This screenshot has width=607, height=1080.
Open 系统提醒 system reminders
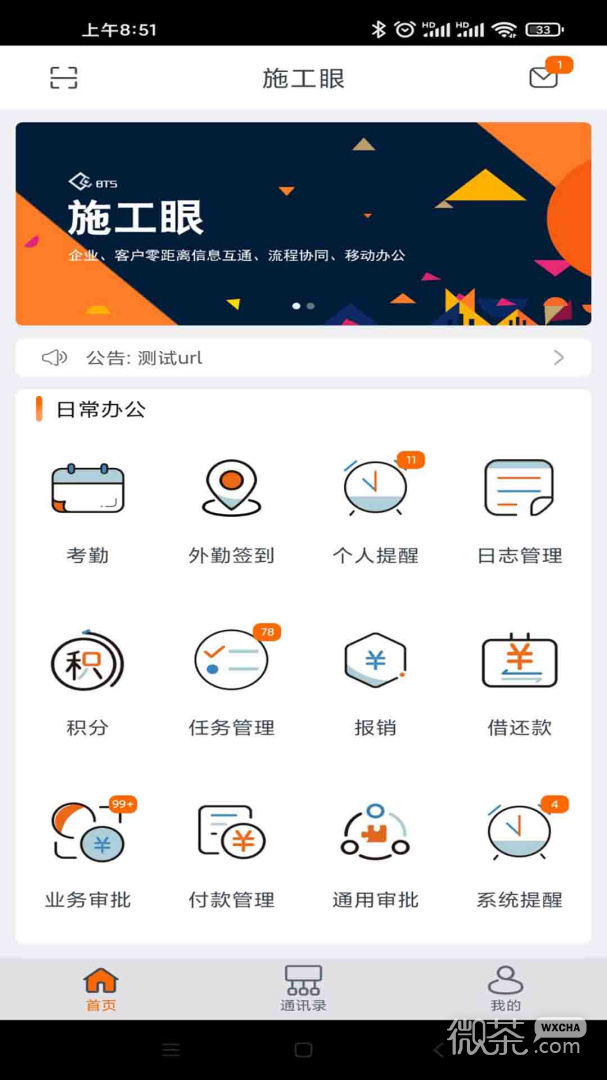pyautogui.click(x=519, y=856)
